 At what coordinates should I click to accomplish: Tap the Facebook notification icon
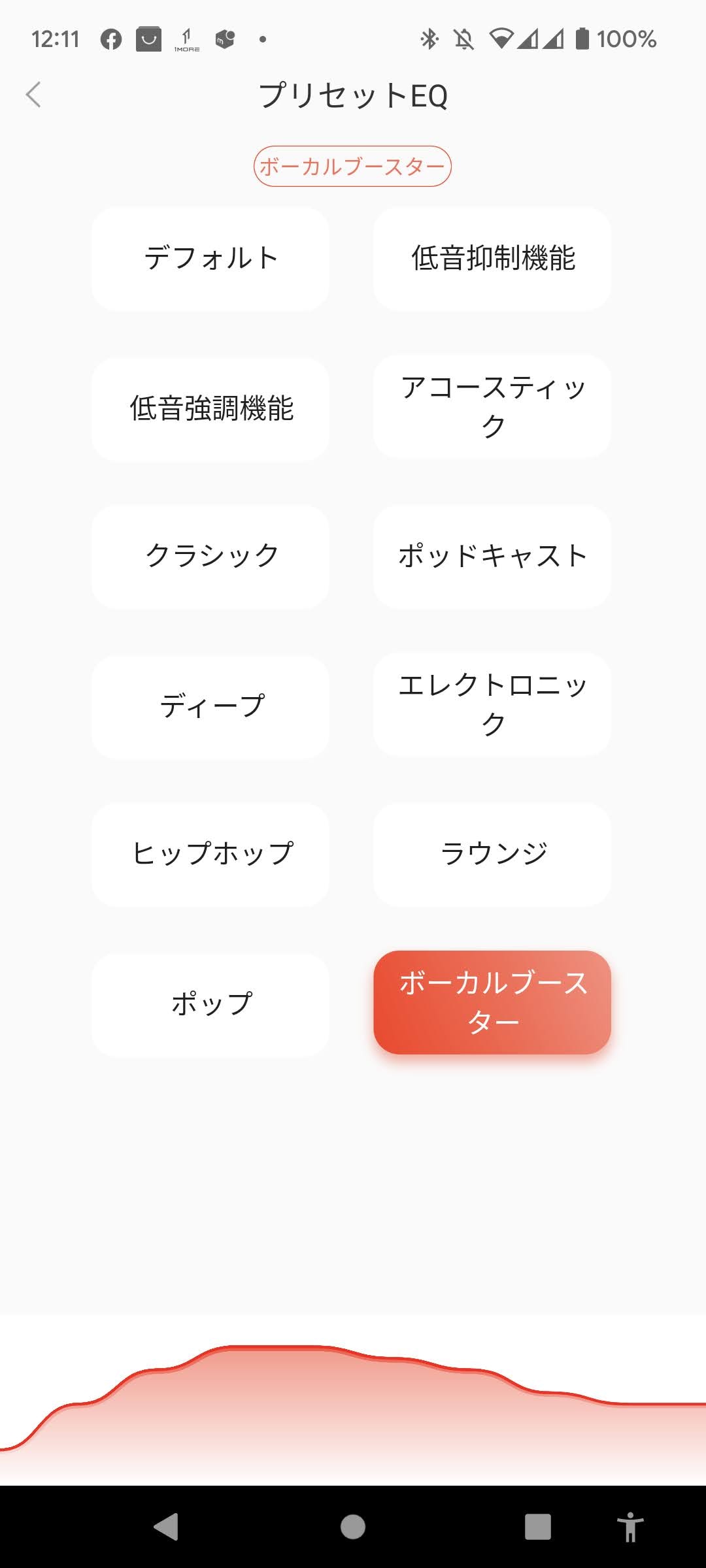pos(110,39)
